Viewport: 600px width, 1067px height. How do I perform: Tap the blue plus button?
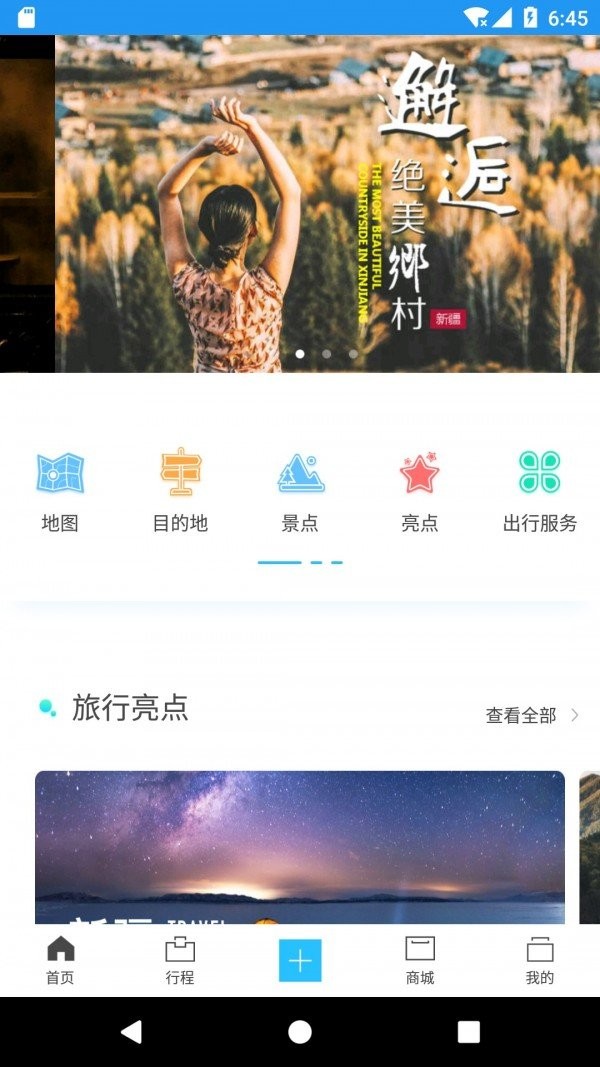[x=300, y=961]
